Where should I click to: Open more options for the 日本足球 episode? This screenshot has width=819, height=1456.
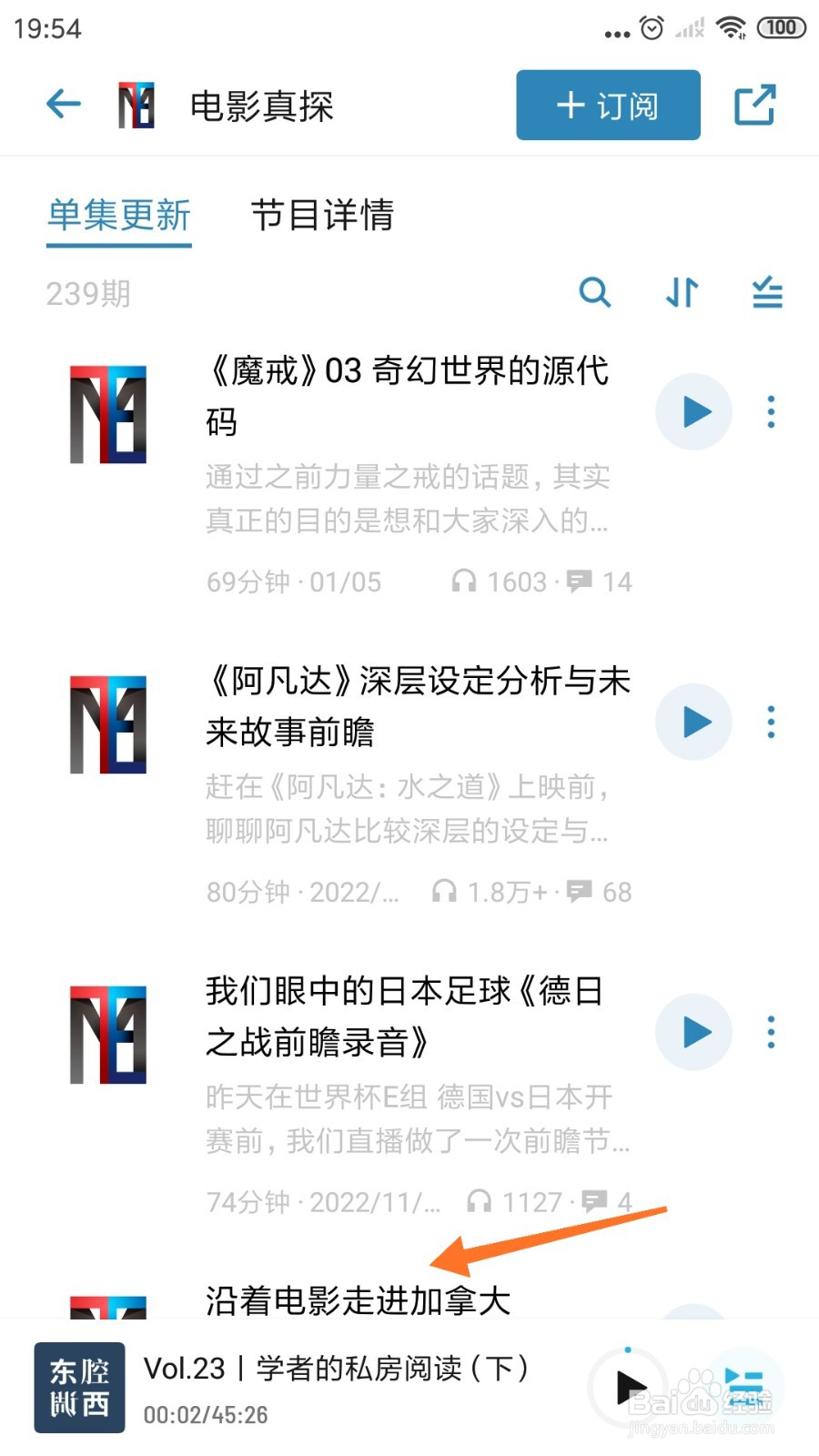(x=770, y=1032)
